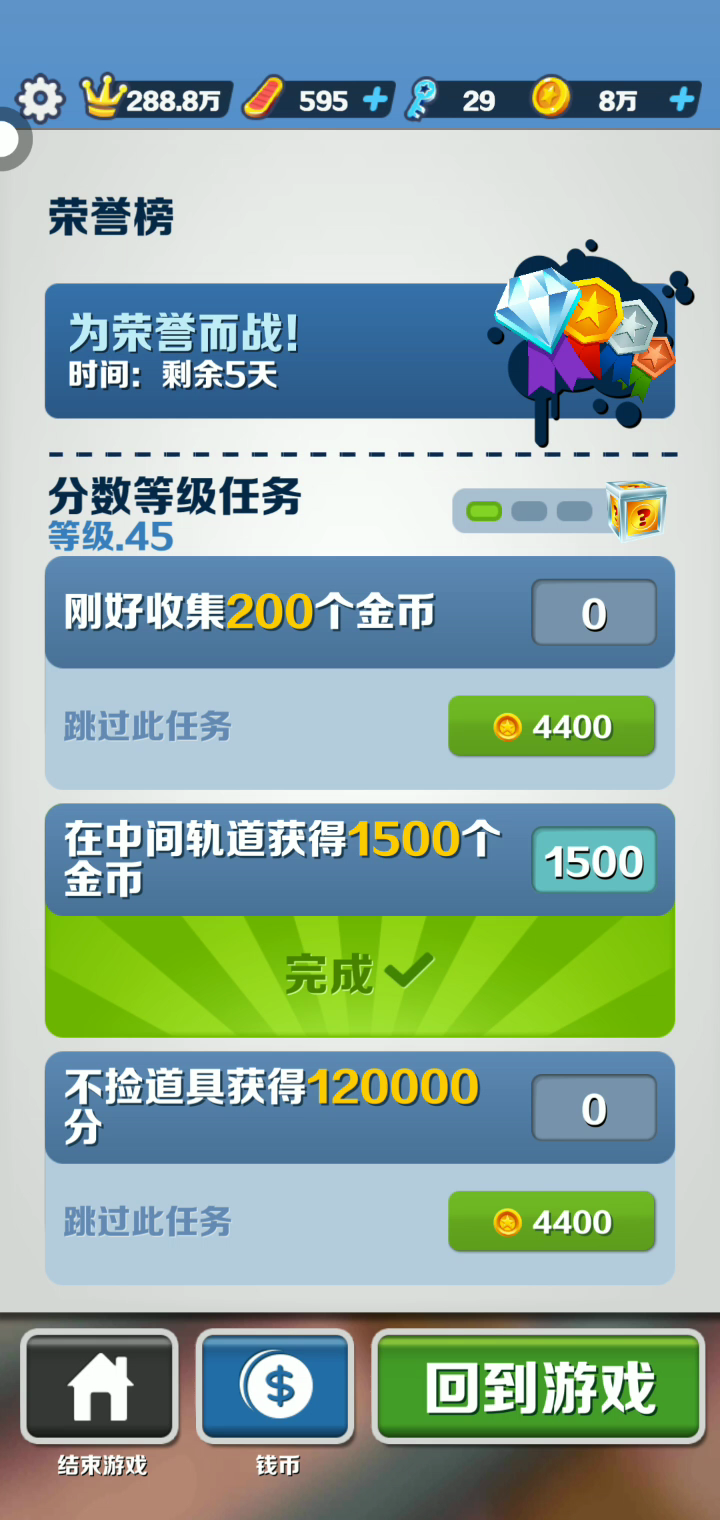Open the settings gear icon
The width and height of the screenshot is (720, 1520).
(40, 99)
